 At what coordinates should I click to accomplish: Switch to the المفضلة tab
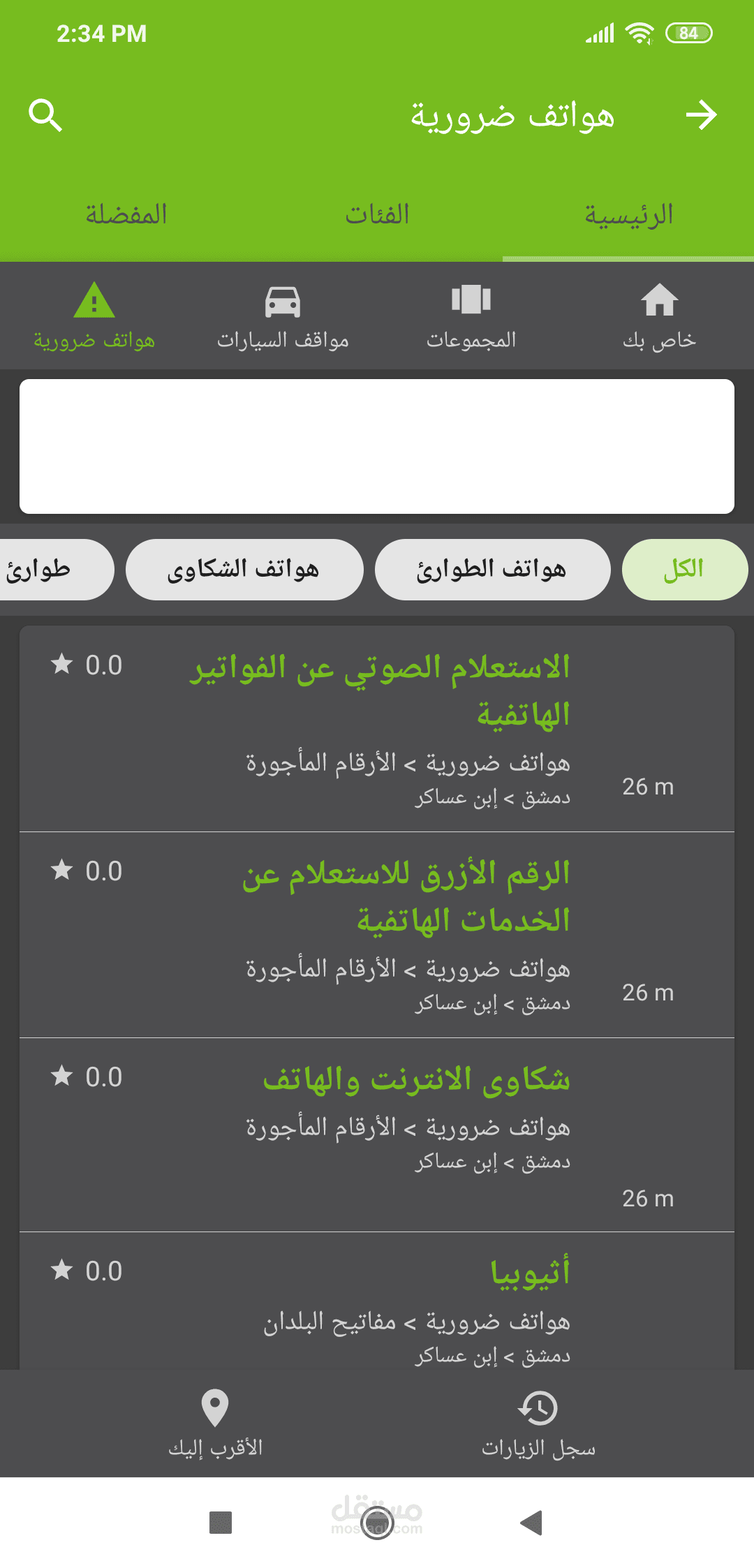point(126,215)
